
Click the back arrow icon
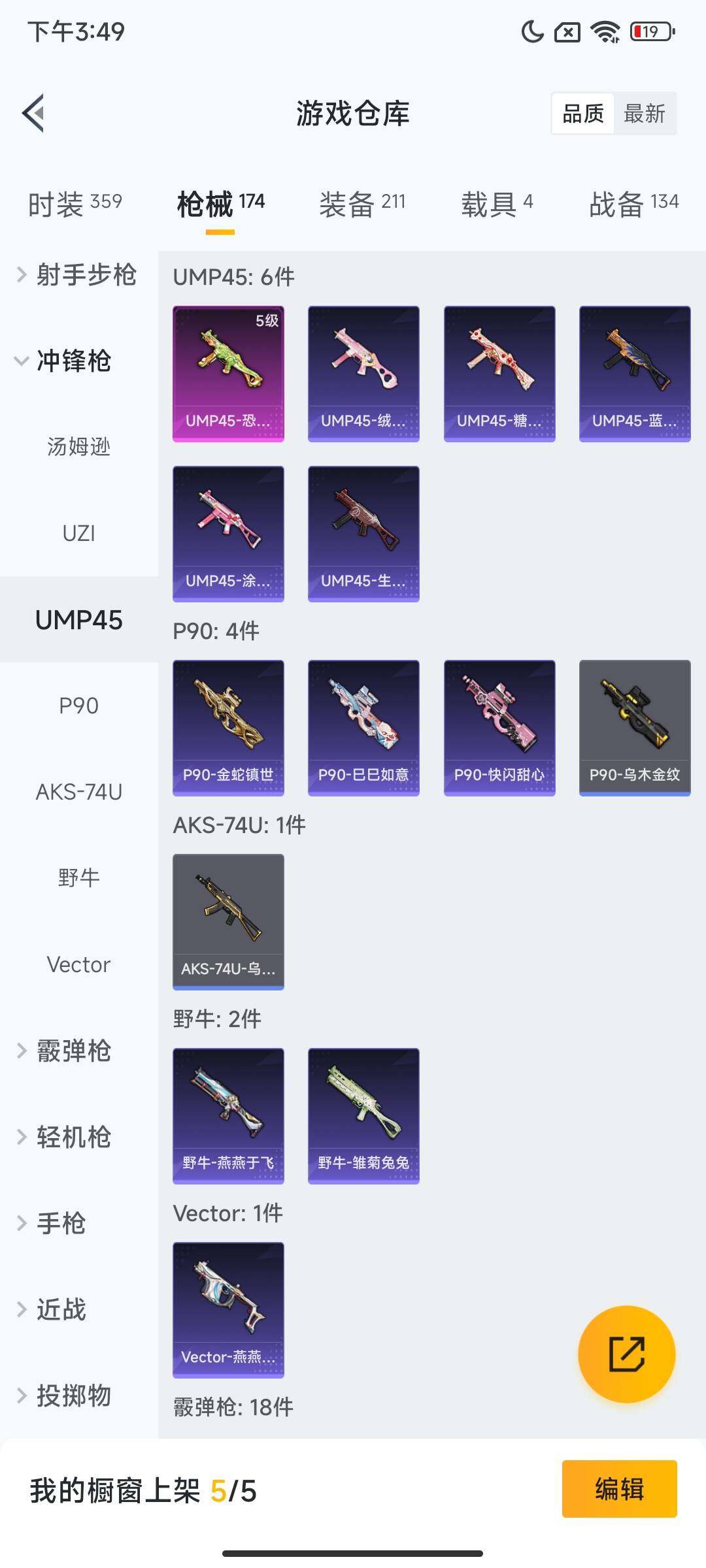34,113
